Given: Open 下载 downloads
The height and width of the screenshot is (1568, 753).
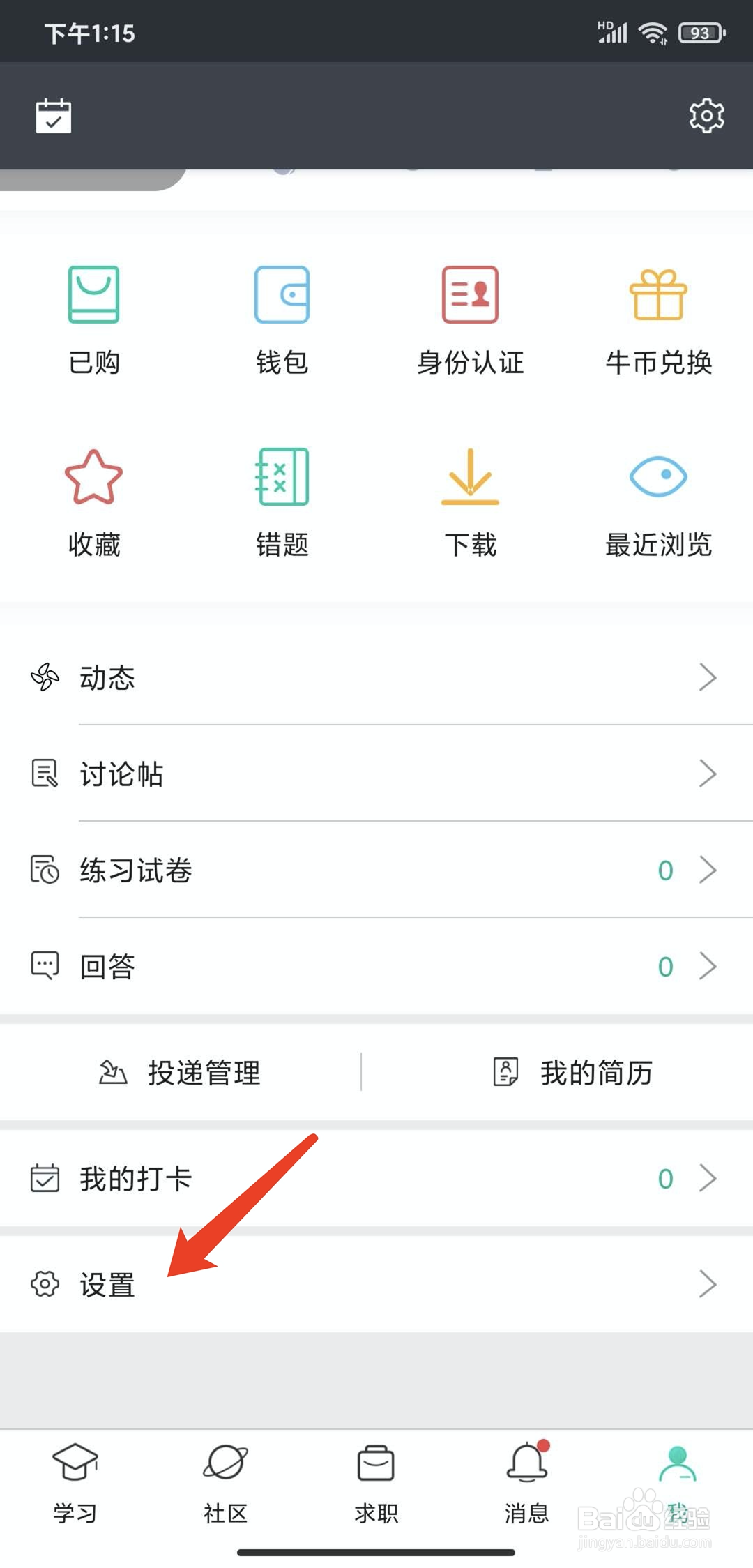Looking at the screenshot, I should coord(471,503).
